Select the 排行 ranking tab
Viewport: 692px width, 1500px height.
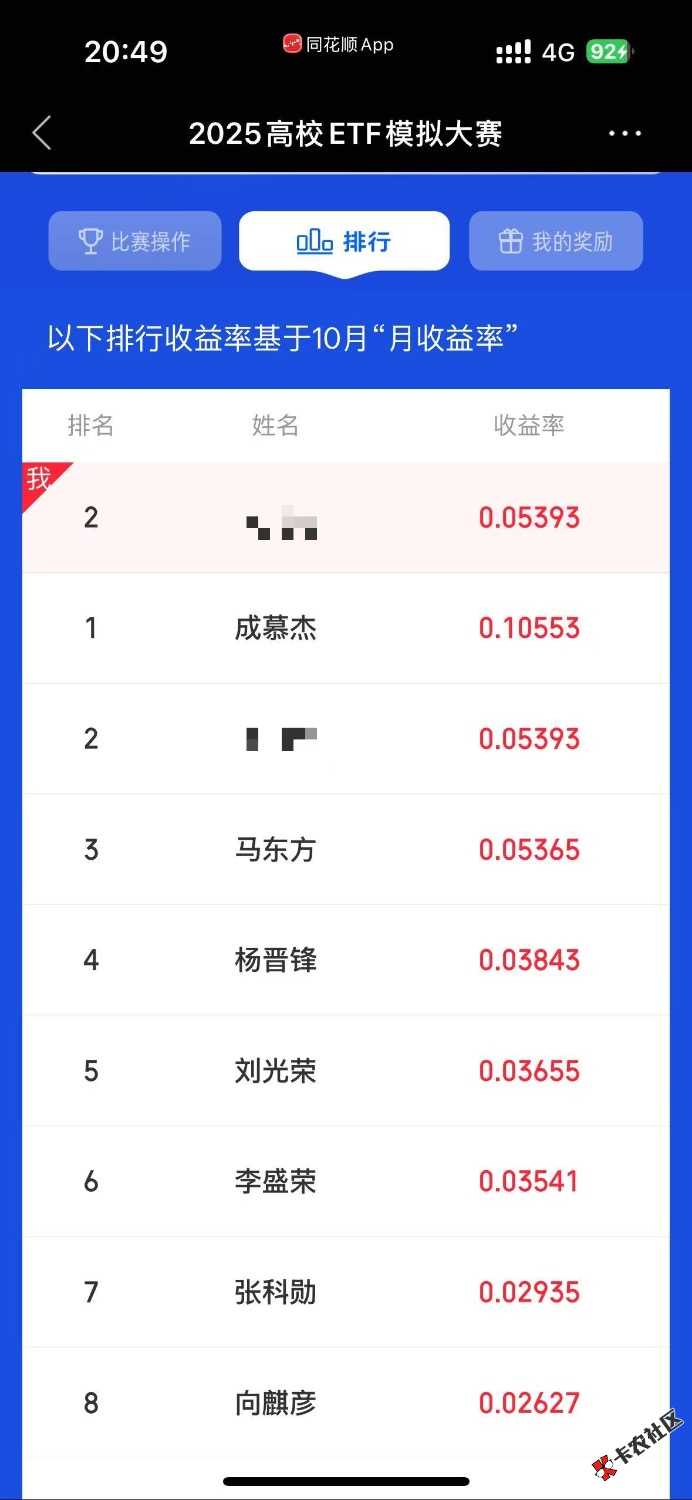(344, 241)
